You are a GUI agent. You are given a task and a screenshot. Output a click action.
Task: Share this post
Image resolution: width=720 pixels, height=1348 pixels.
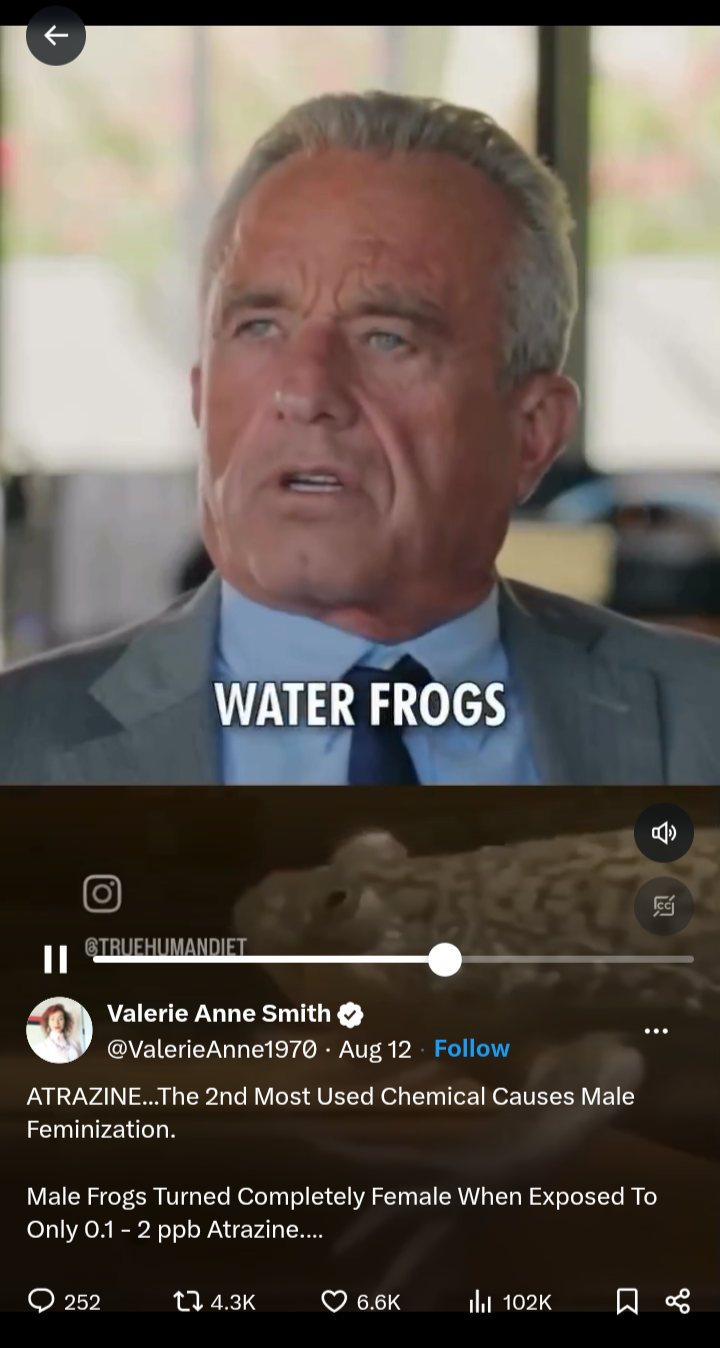pos(678,1301)
